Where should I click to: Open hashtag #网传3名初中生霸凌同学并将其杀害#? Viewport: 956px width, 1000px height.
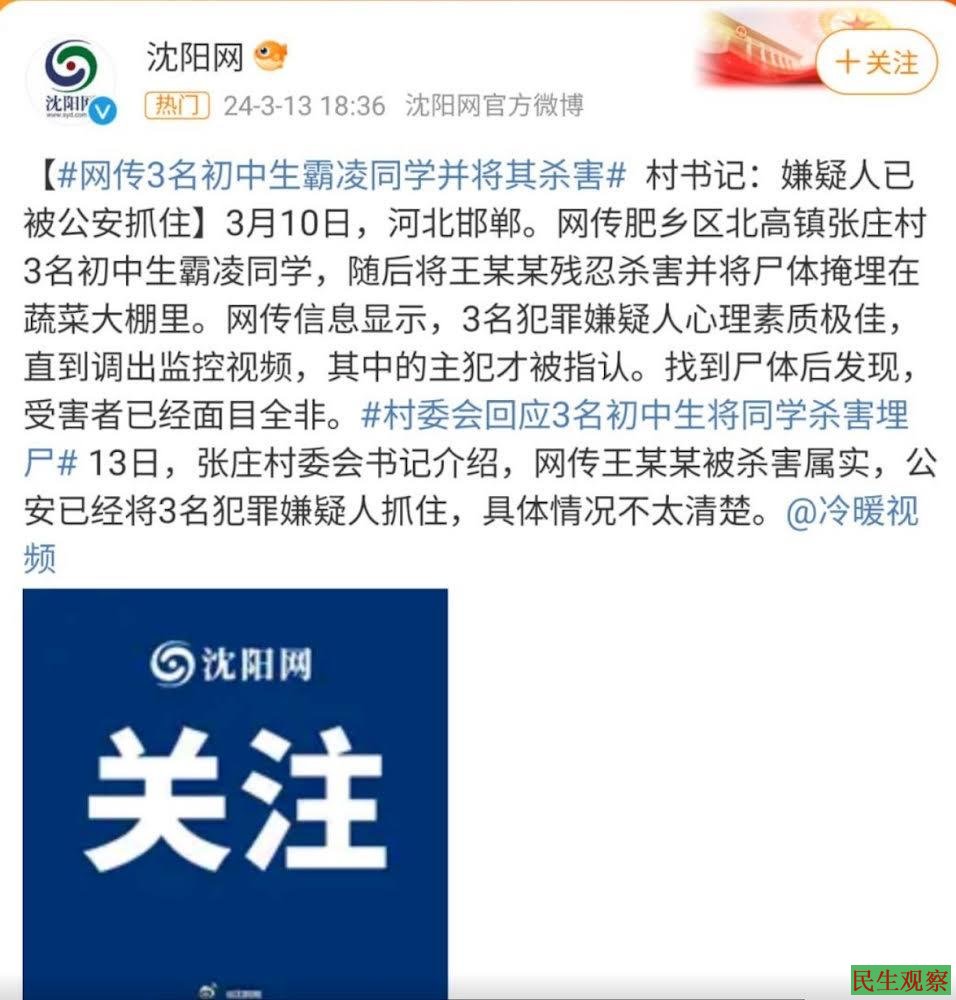click(x=340, y=177)
